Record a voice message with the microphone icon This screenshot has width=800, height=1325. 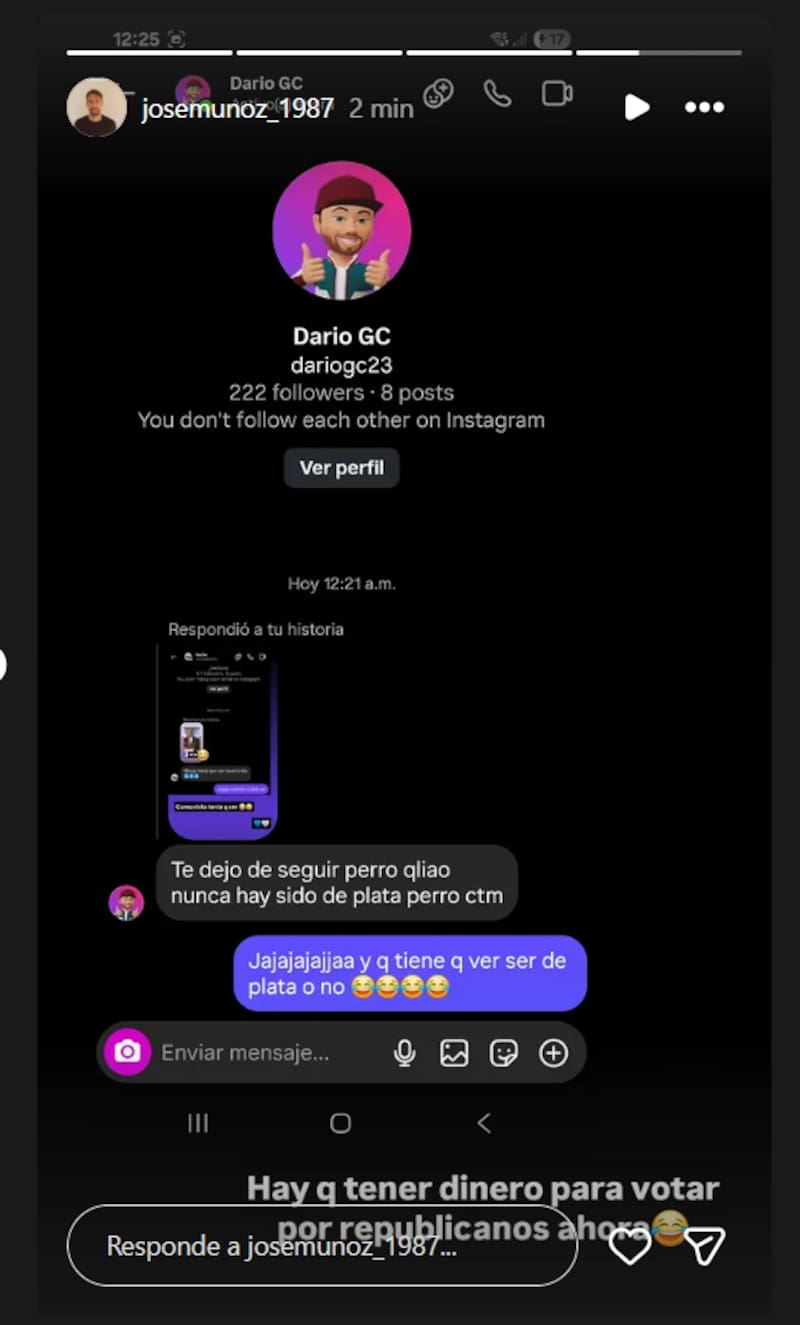click(x=404, y=1052)
